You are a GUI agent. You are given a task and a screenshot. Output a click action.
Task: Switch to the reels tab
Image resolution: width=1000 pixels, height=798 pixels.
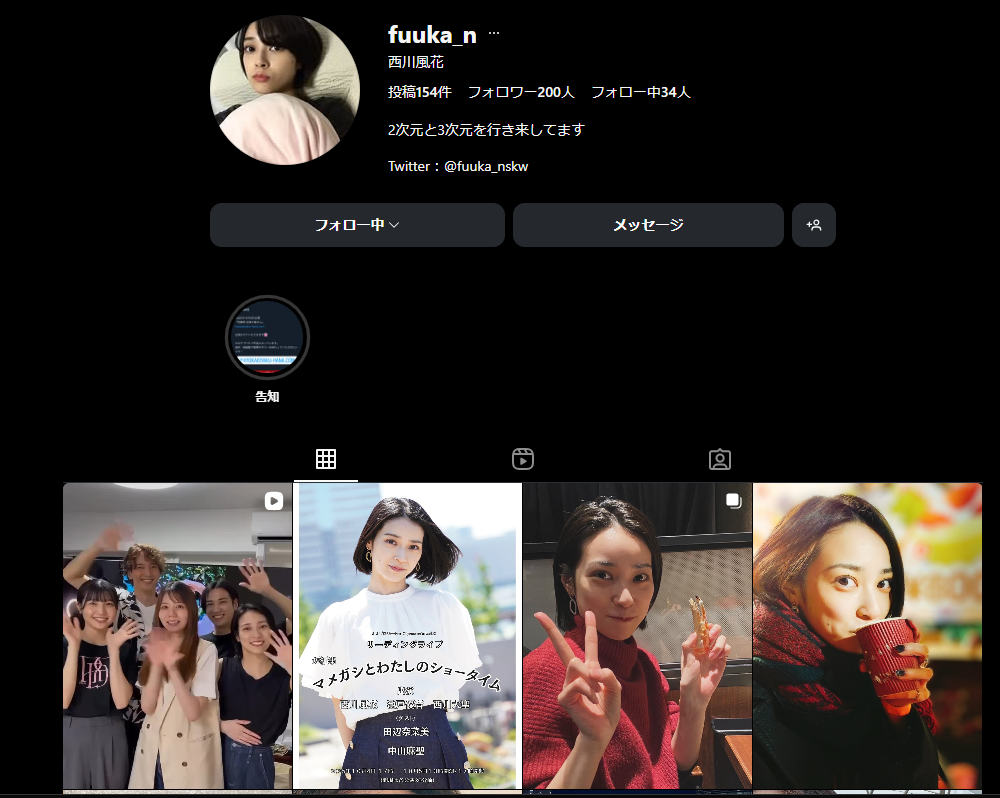coord(522,459)
